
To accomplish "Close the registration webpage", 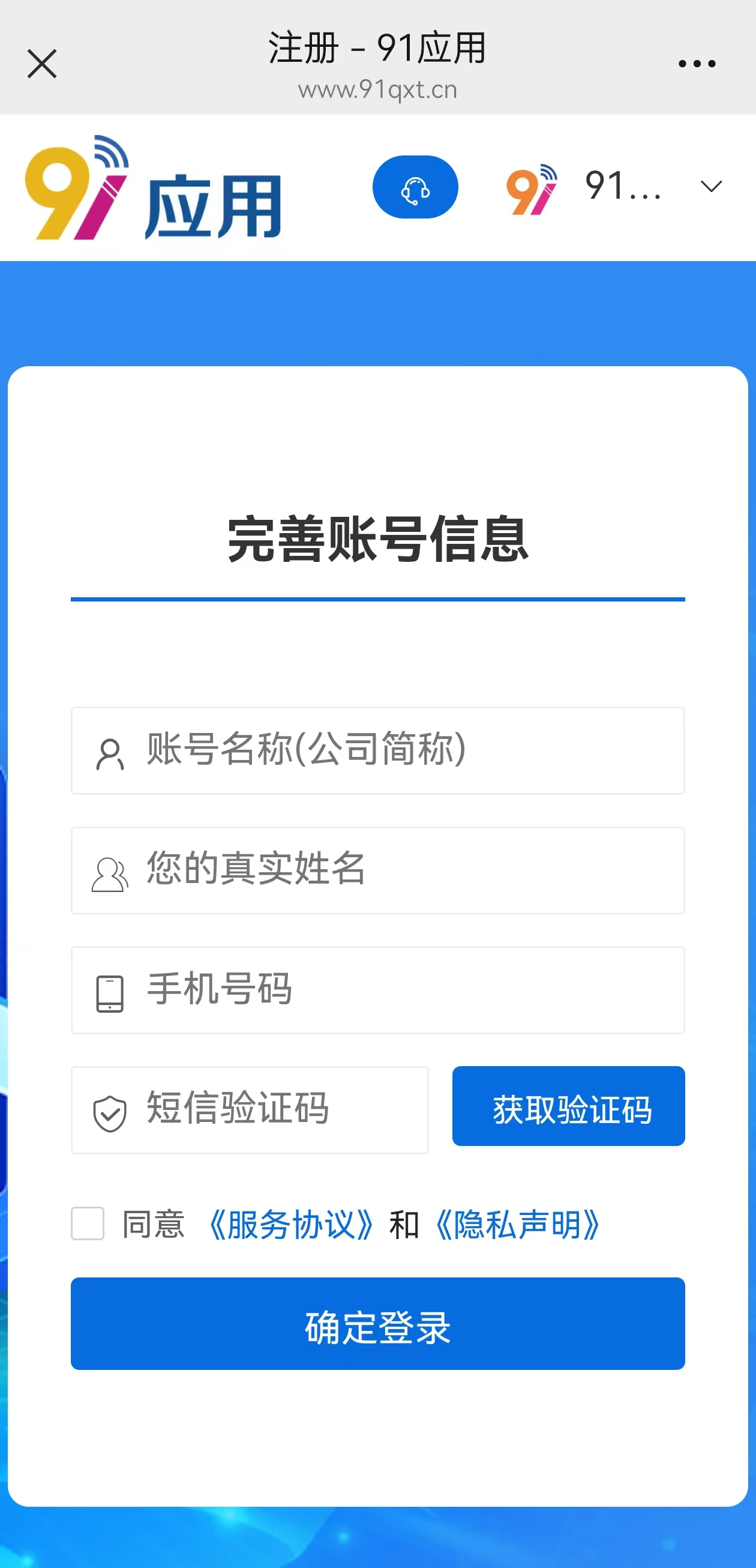I will 42,64.
